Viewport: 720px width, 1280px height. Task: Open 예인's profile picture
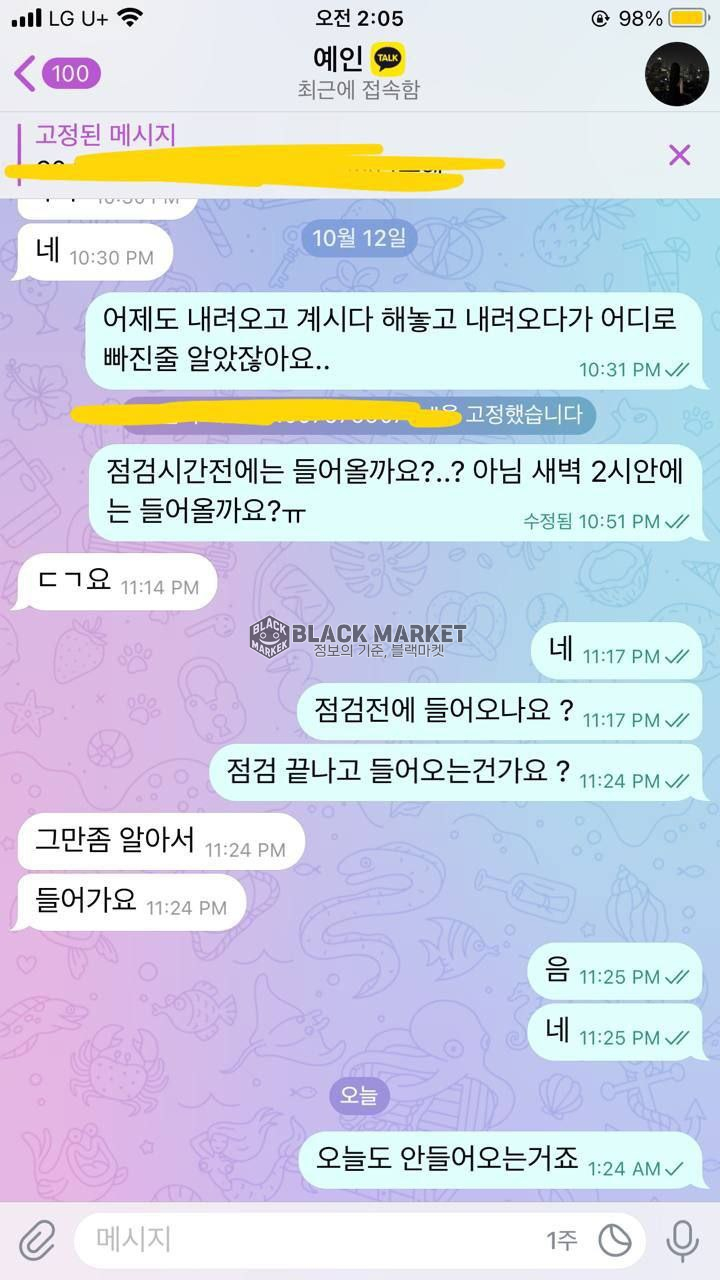coord(677,74)
